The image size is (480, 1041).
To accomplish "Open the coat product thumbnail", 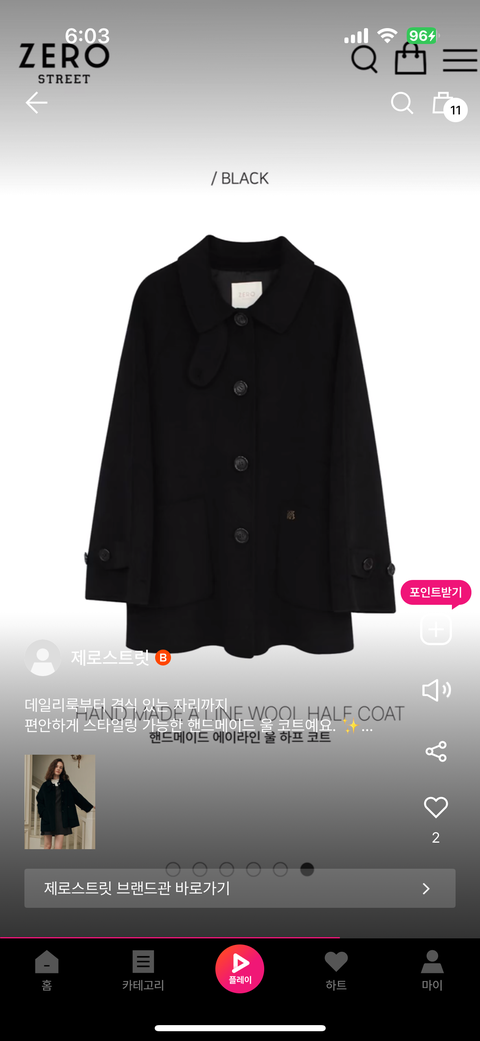I will [60, 801].
